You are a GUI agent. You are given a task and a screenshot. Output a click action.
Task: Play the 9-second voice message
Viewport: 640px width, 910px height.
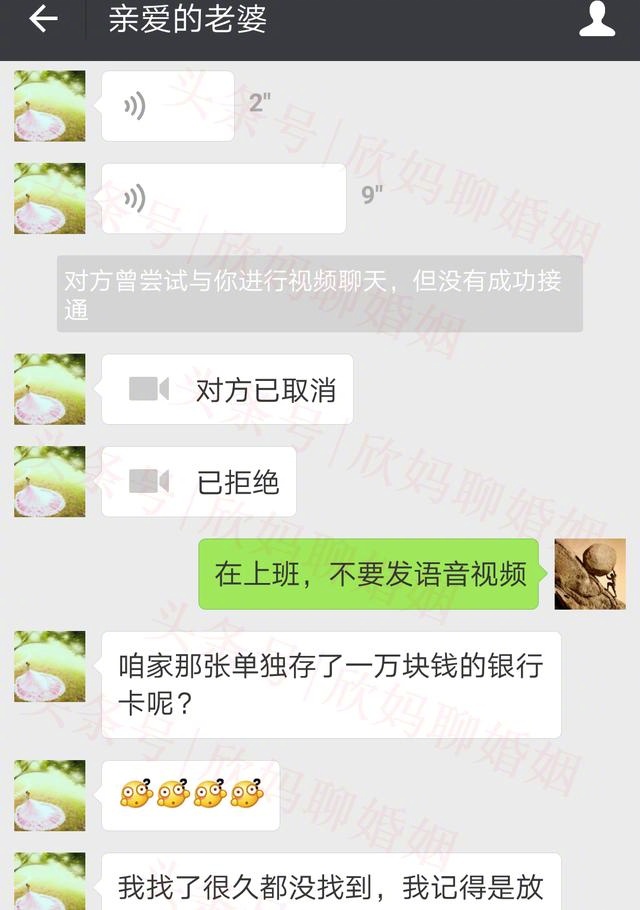[222, 198]
